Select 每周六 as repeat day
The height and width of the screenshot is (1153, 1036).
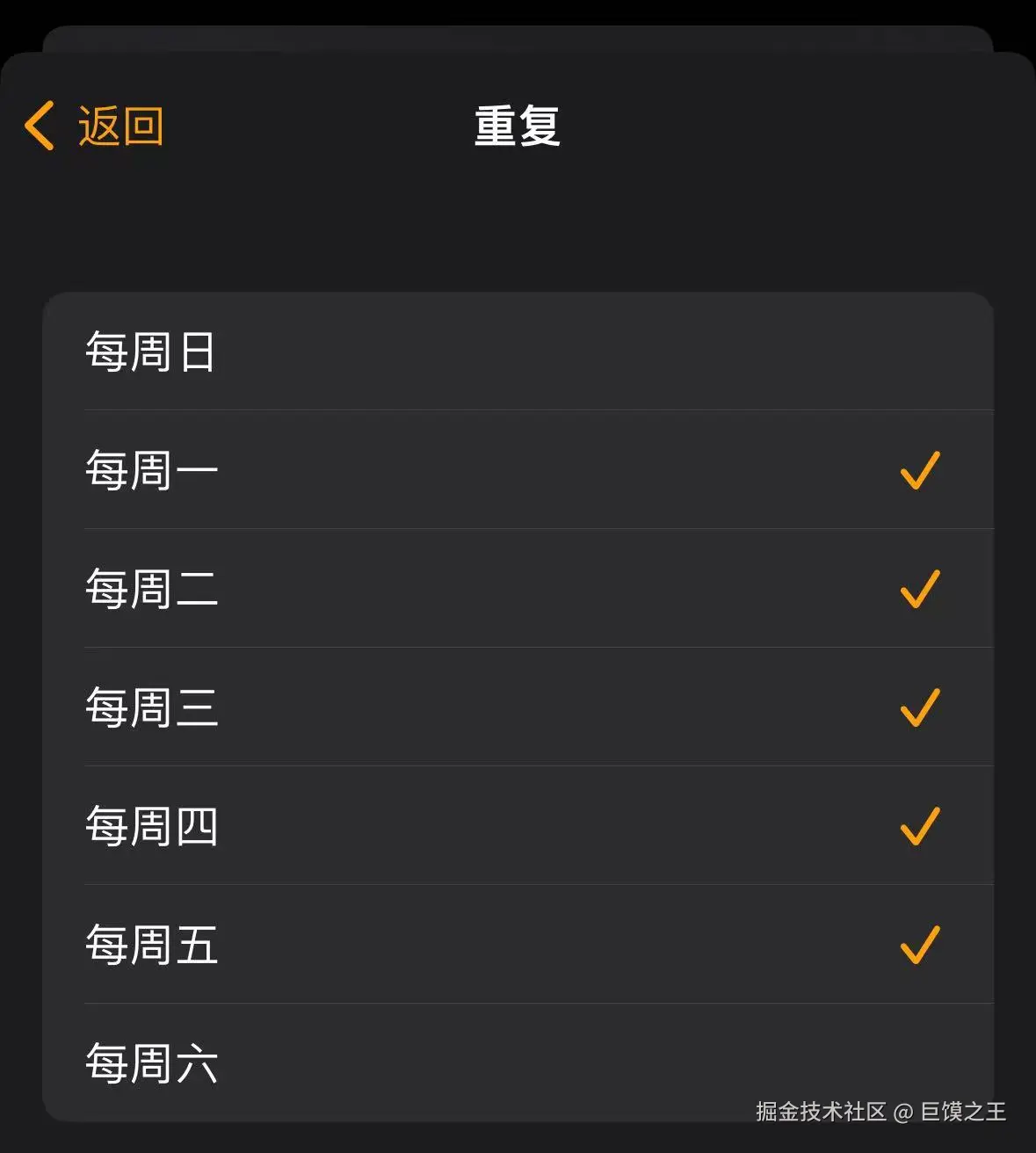click(518, 1062)
